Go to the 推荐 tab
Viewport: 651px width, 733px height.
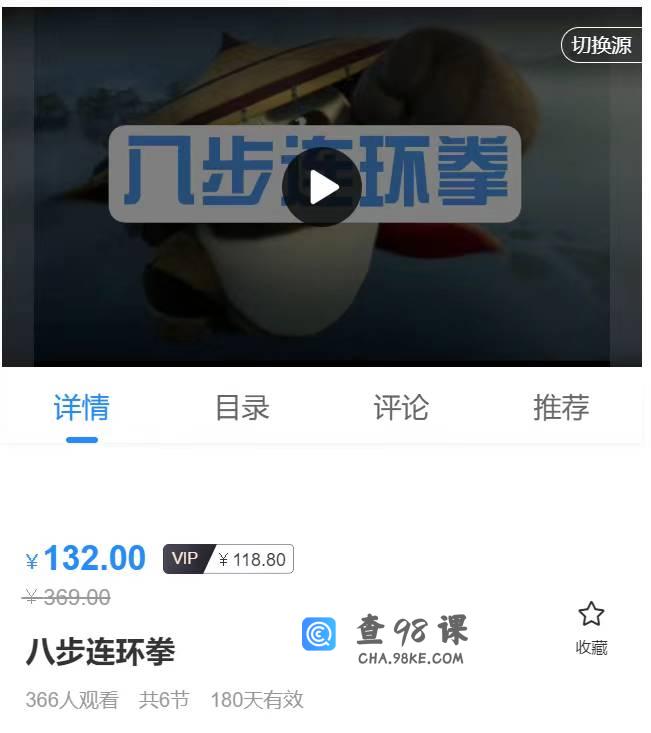[x=561, y=408]
